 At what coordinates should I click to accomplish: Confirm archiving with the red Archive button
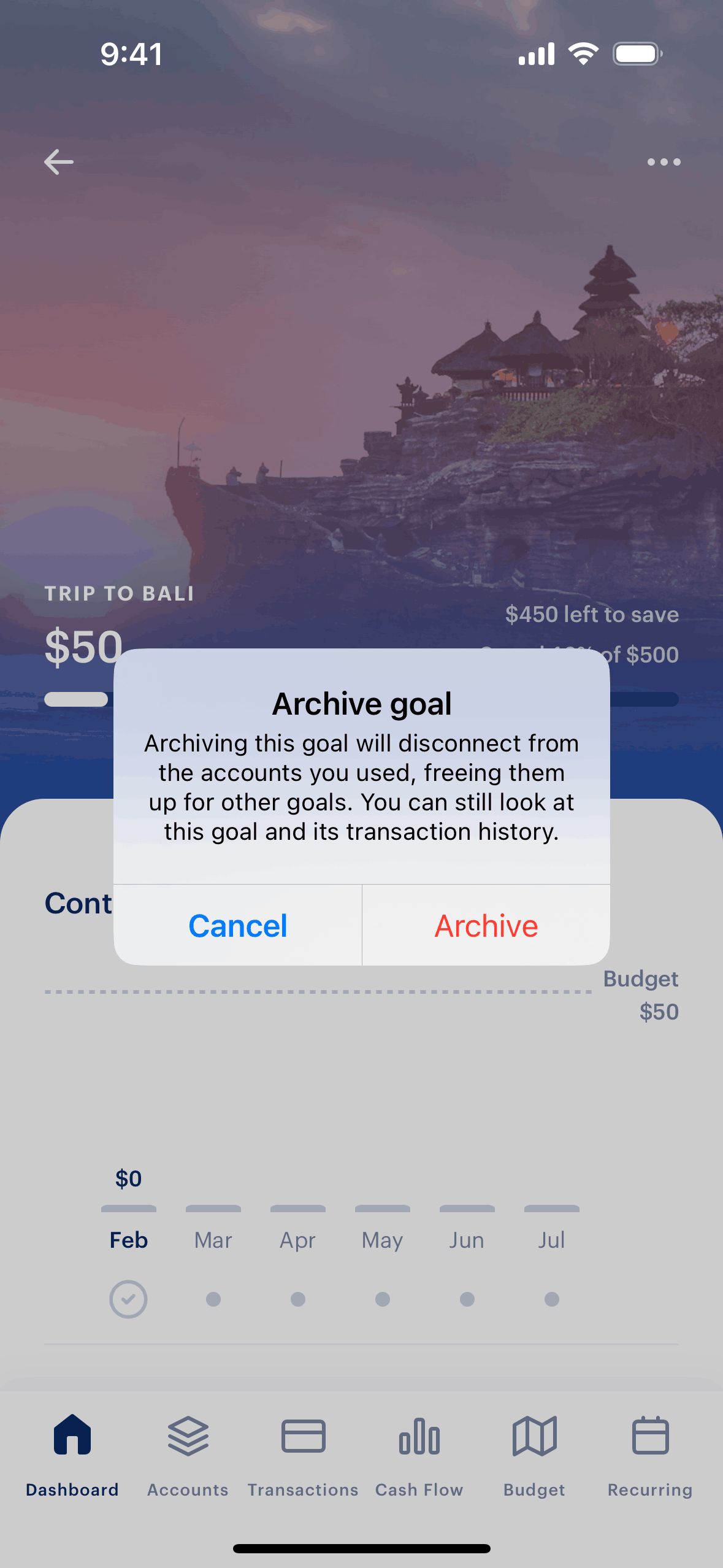point(486,925)
